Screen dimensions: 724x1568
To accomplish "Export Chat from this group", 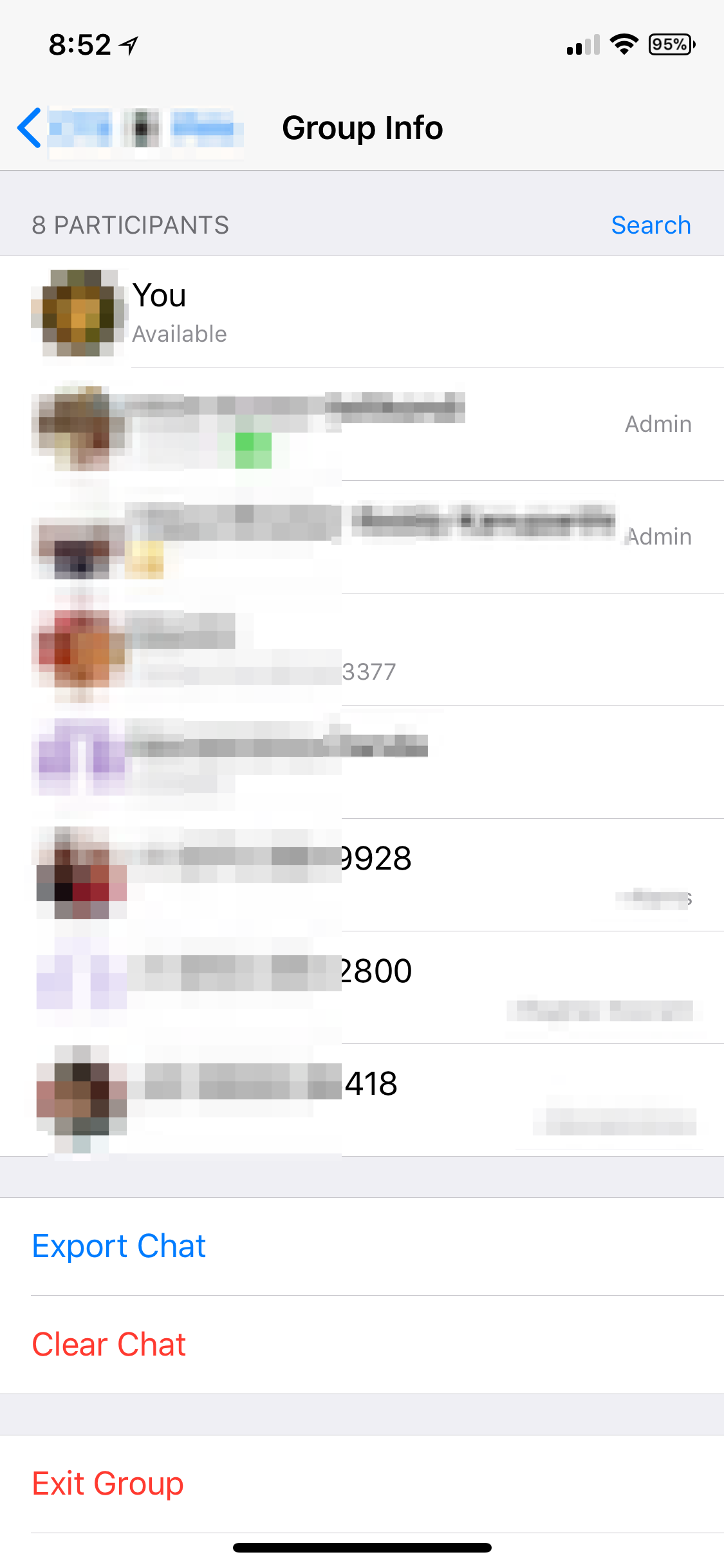I will pyautogui.click(x=119, y=1246).
